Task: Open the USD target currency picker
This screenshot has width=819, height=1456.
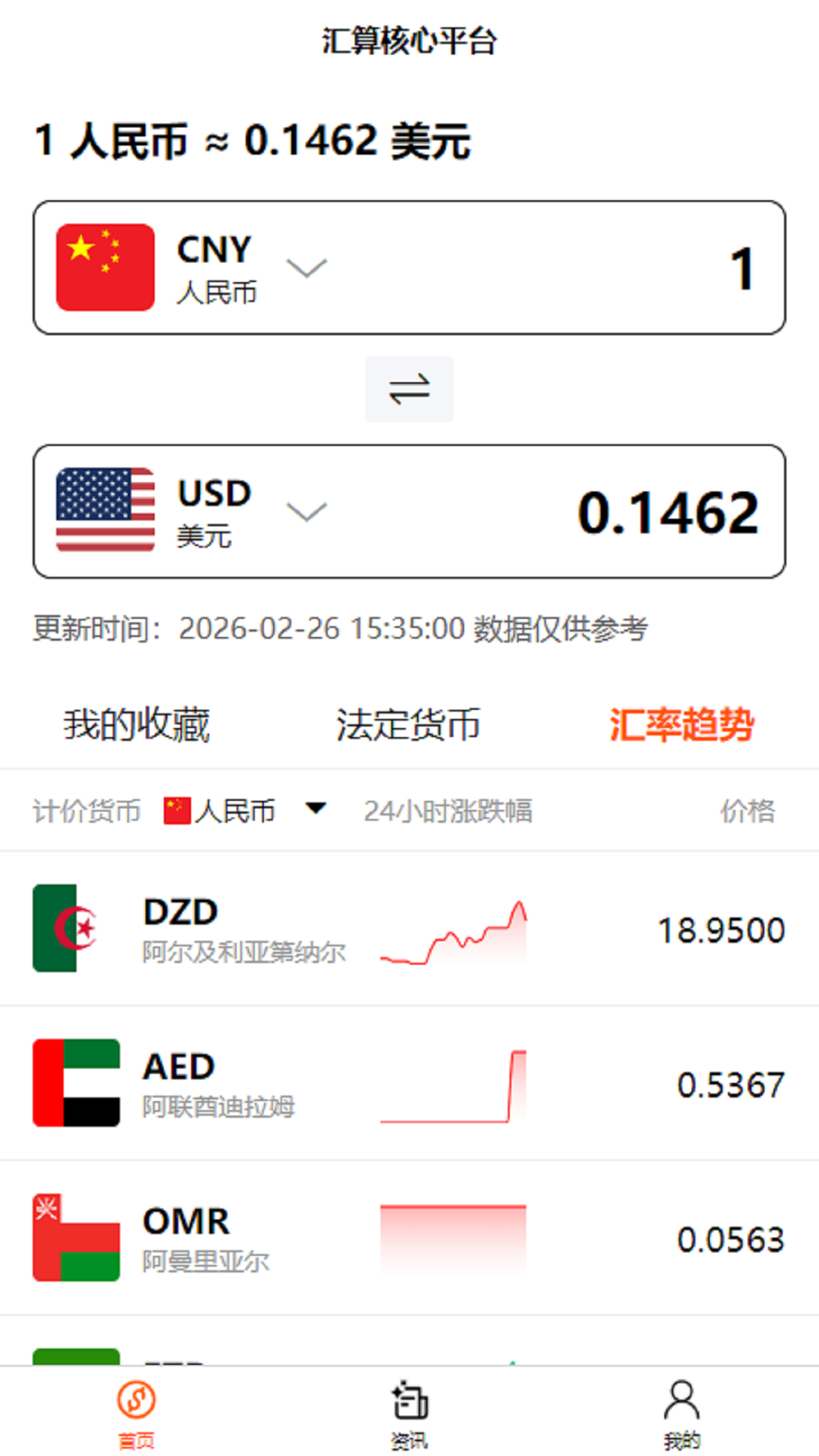Action: pyautogui.click(x=192, y=511)
